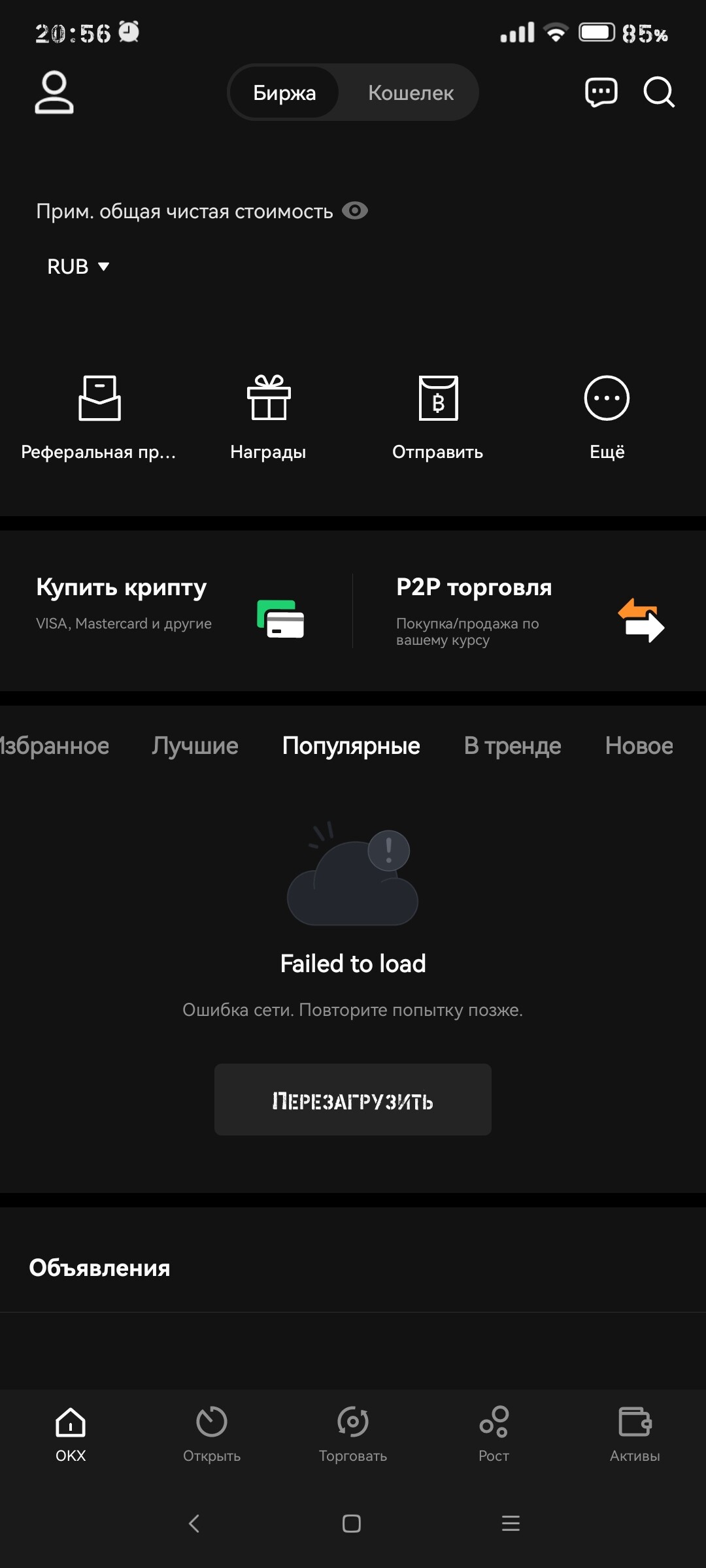The width and height of the screenshot is (706, 1568).
Task: Tap the system back button
Action: click(x=194, y=1524)
